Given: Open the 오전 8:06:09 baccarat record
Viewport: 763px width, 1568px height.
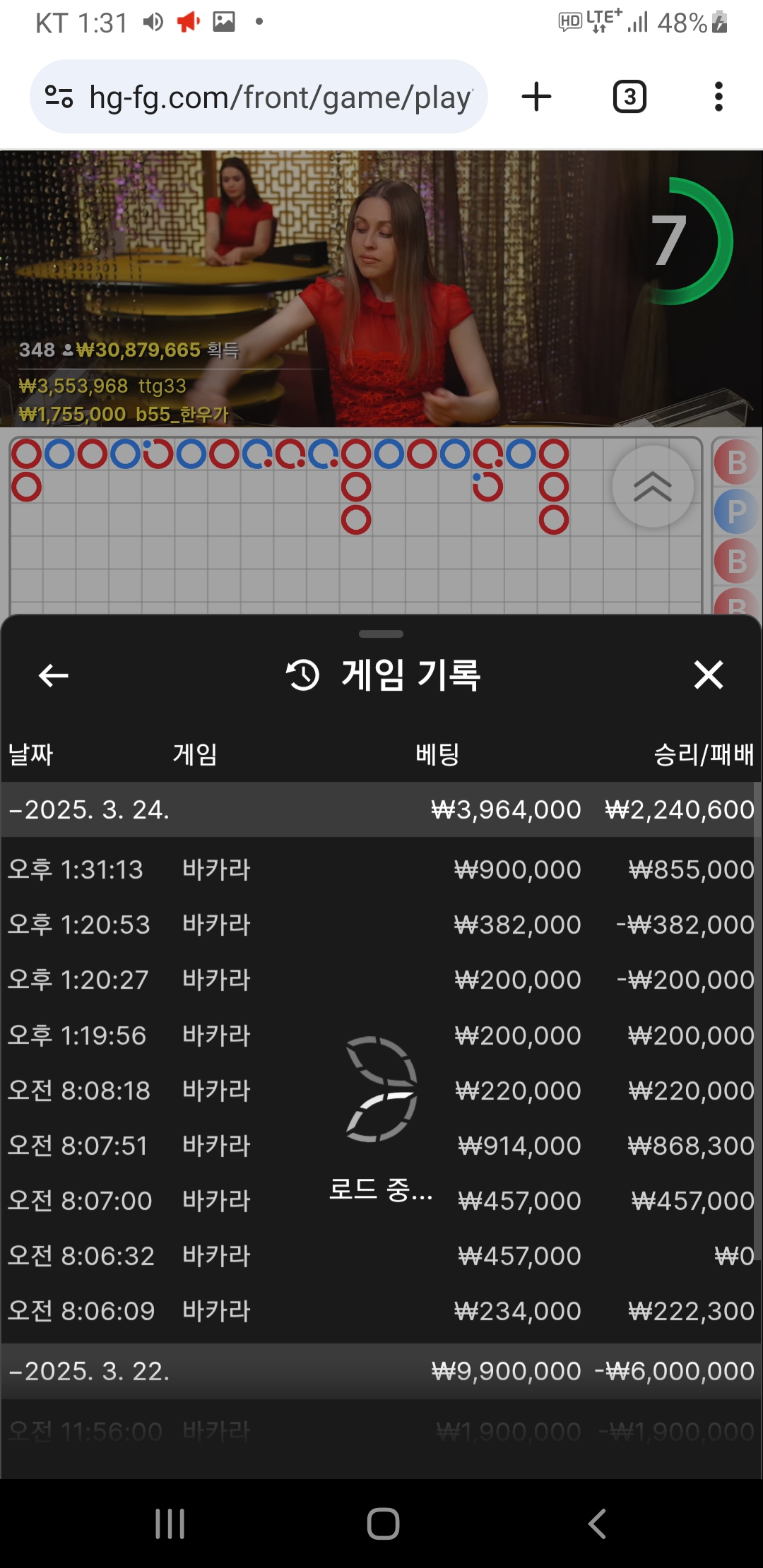Looking at the screenshot, I should point(381,1311).
